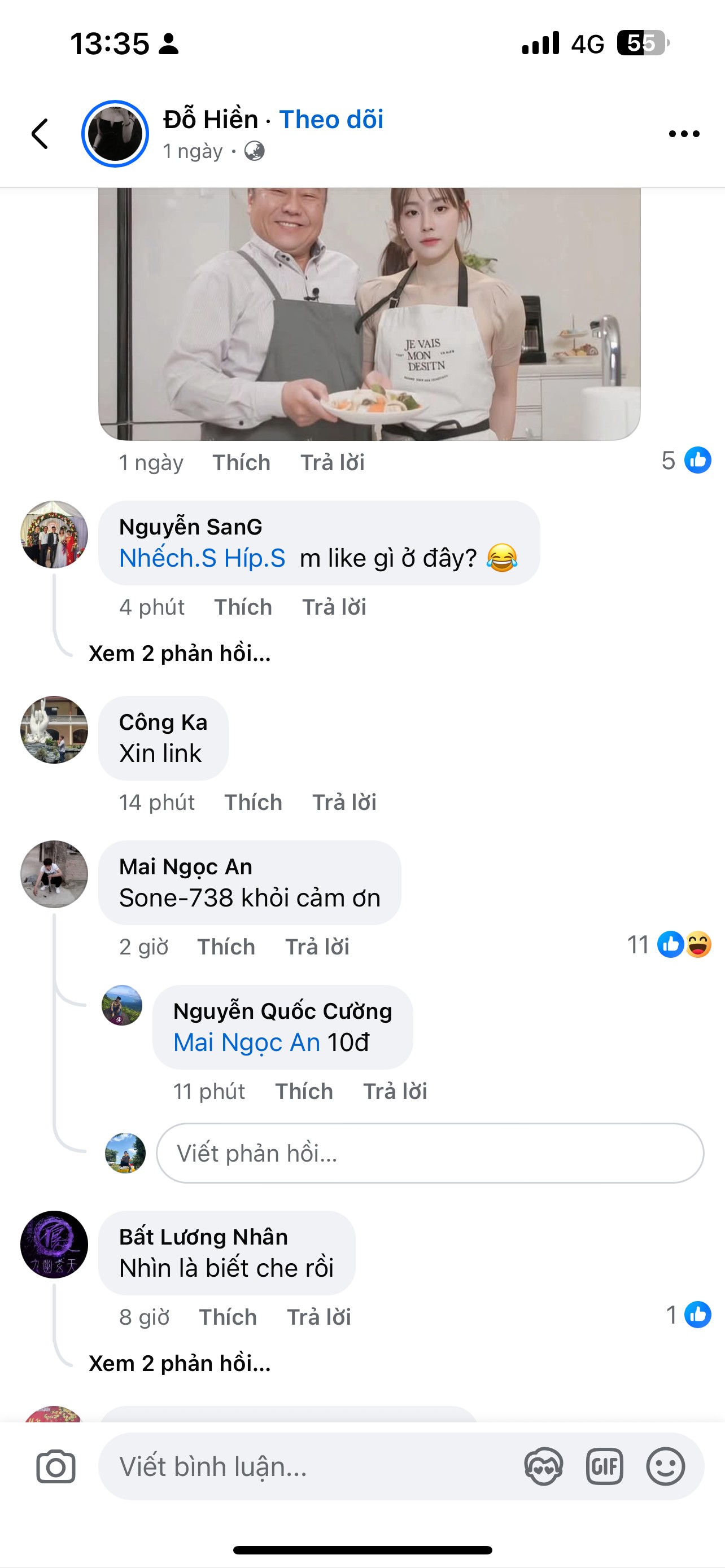Open the photo in the comment
725x1568 pixels.
pyautogui.click(x=369, y=313)
